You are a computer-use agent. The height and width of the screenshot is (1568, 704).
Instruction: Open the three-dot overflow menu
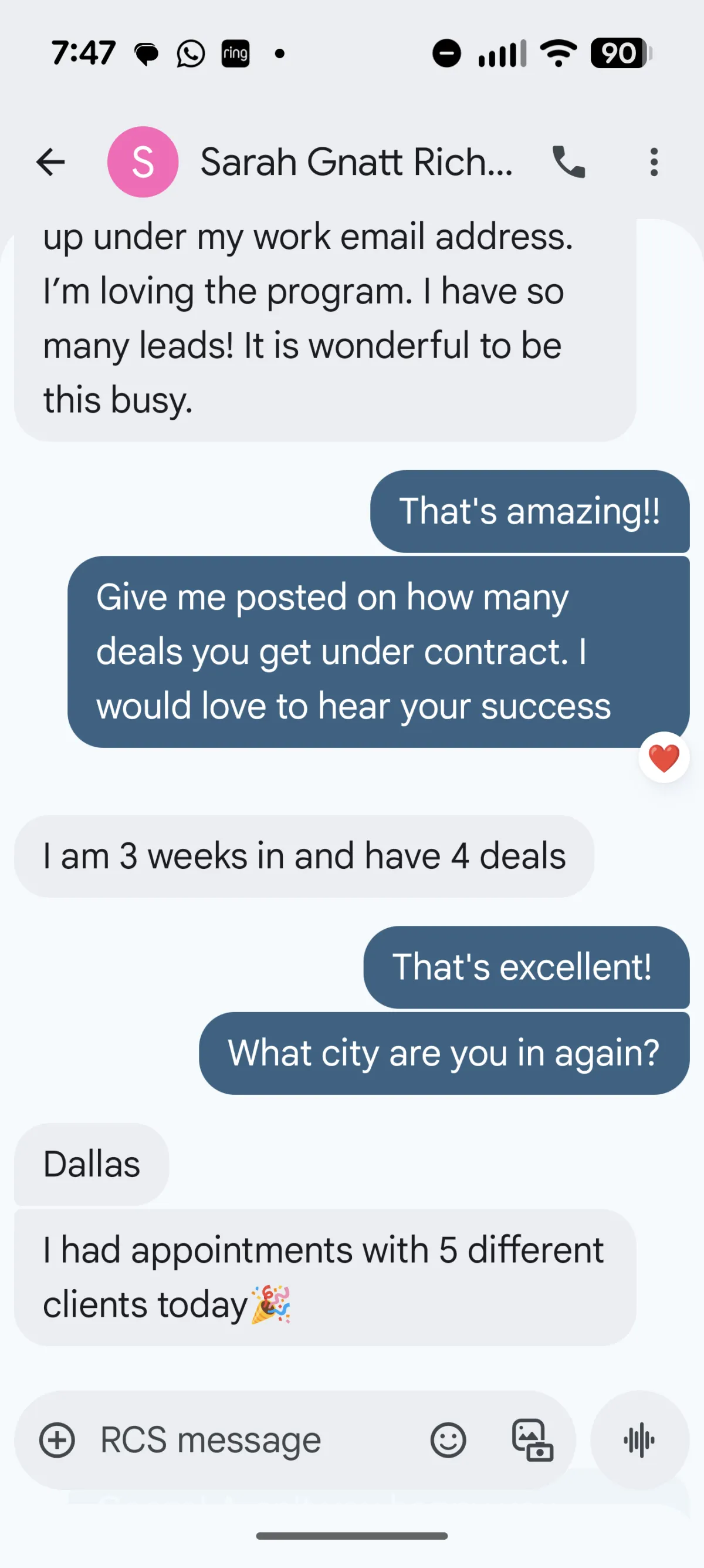(654, 162)
